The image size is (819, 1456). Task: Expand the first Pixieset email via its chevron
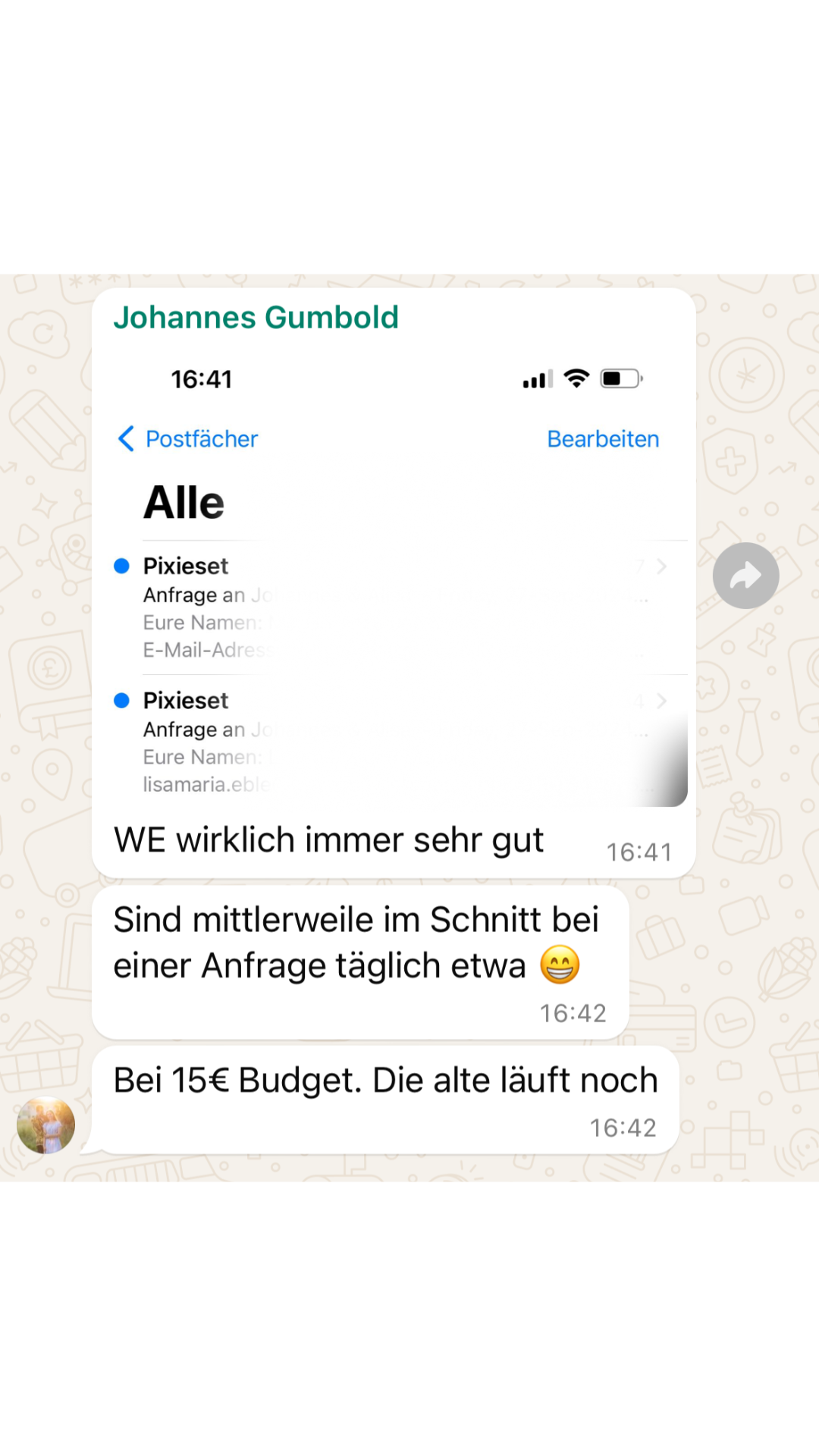(x=661, y=566)
